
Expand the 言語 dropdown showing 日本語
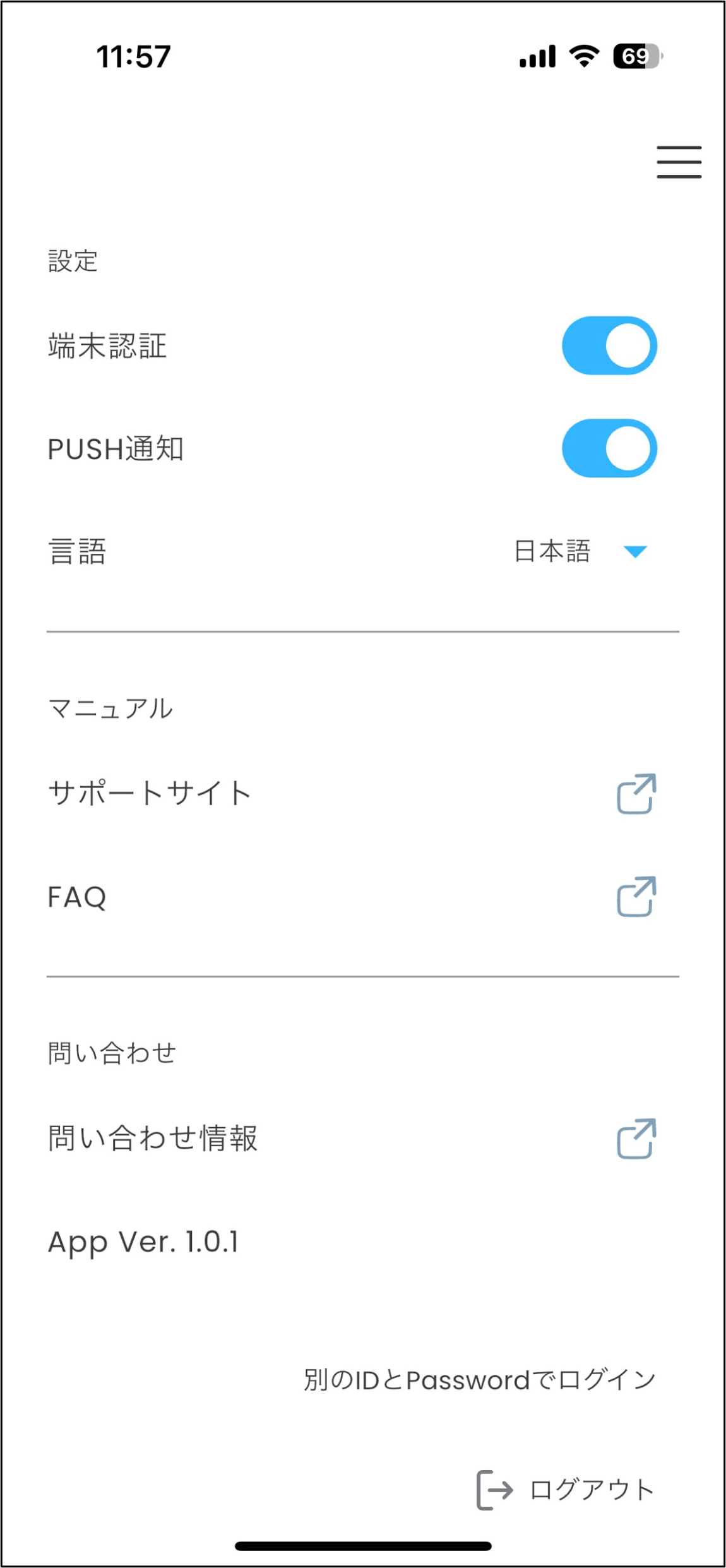coord(581,551)
